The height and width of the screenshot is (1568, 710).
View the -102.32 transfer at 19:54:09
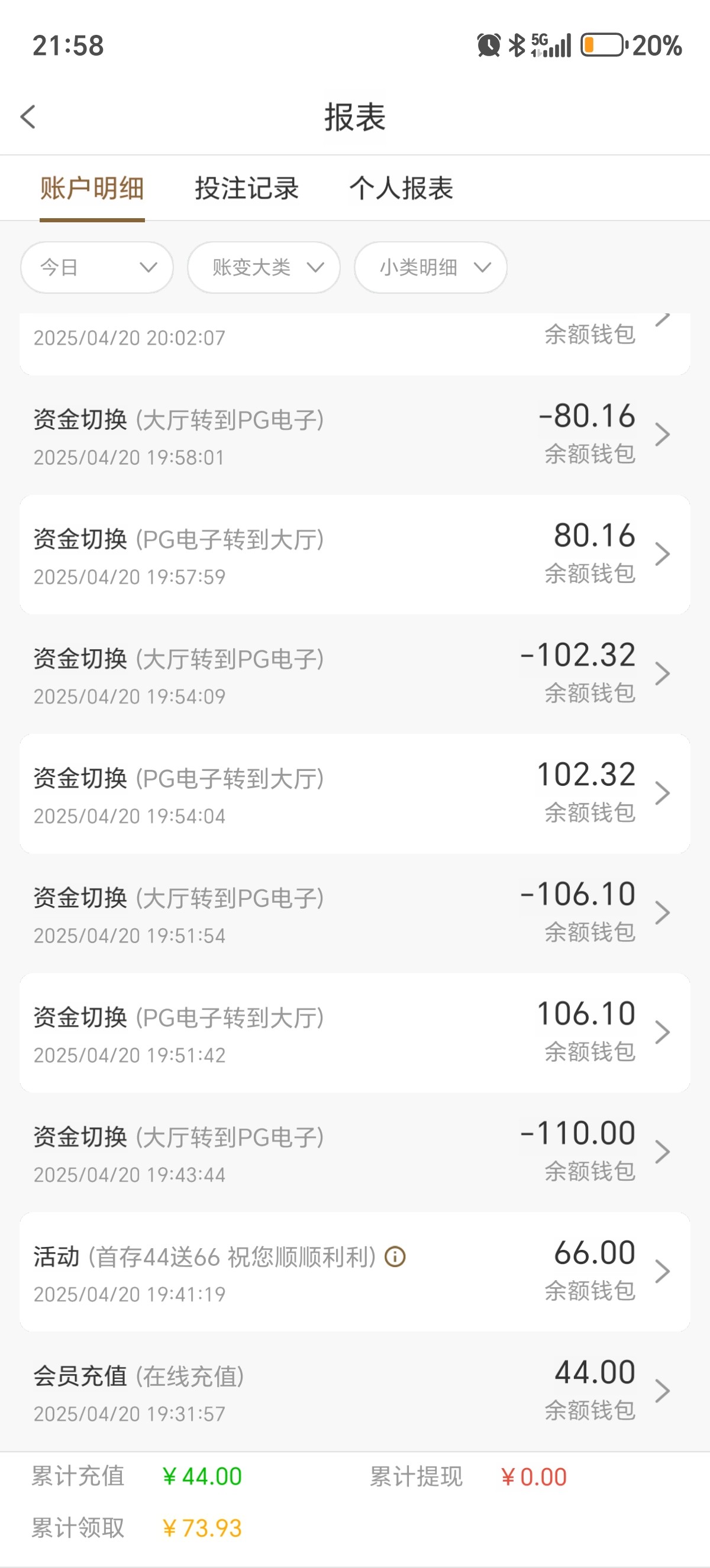point(354,673)
